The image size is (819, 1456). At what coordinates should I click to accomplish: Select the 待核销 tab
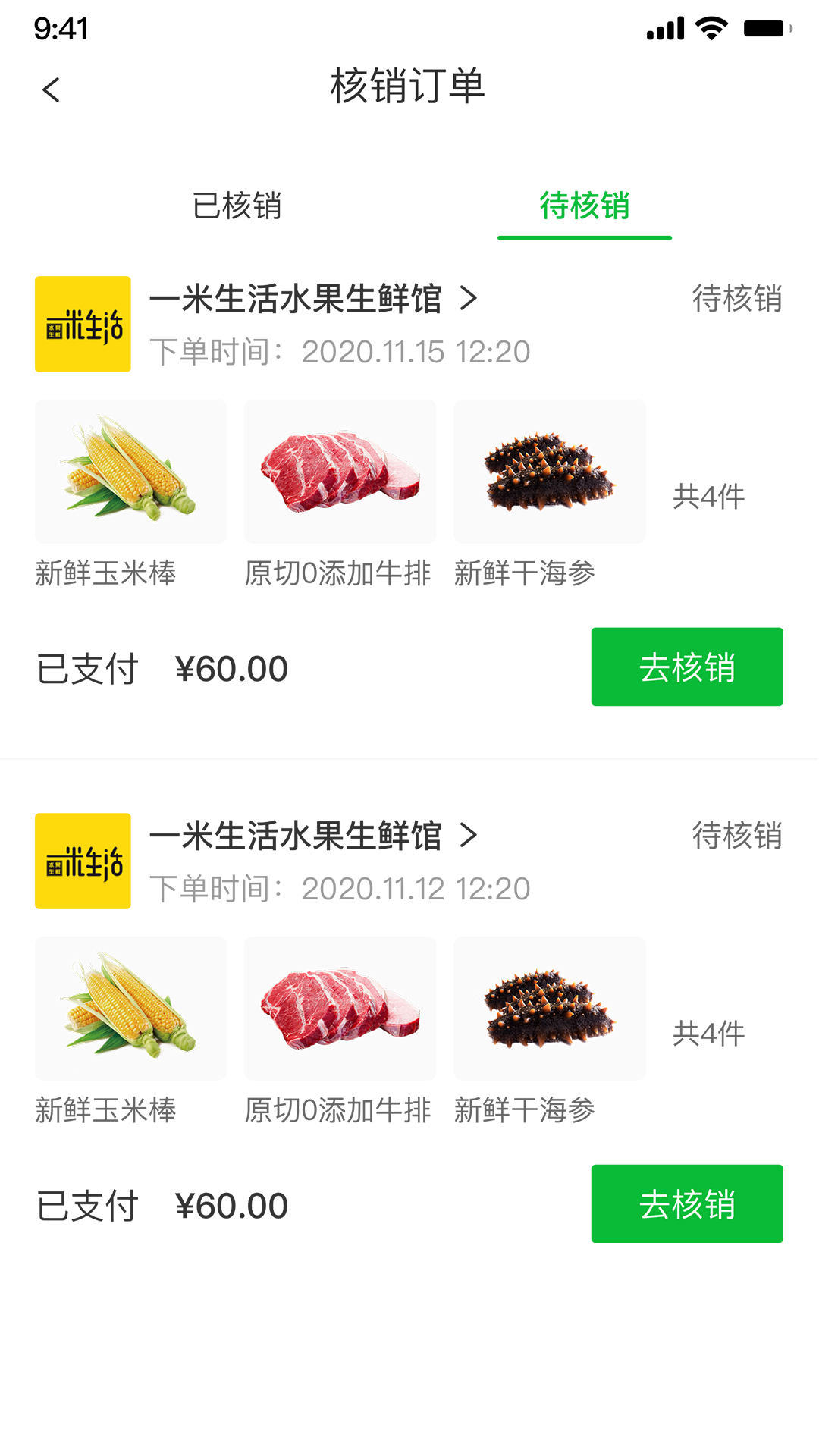click(x=584, y=206)
